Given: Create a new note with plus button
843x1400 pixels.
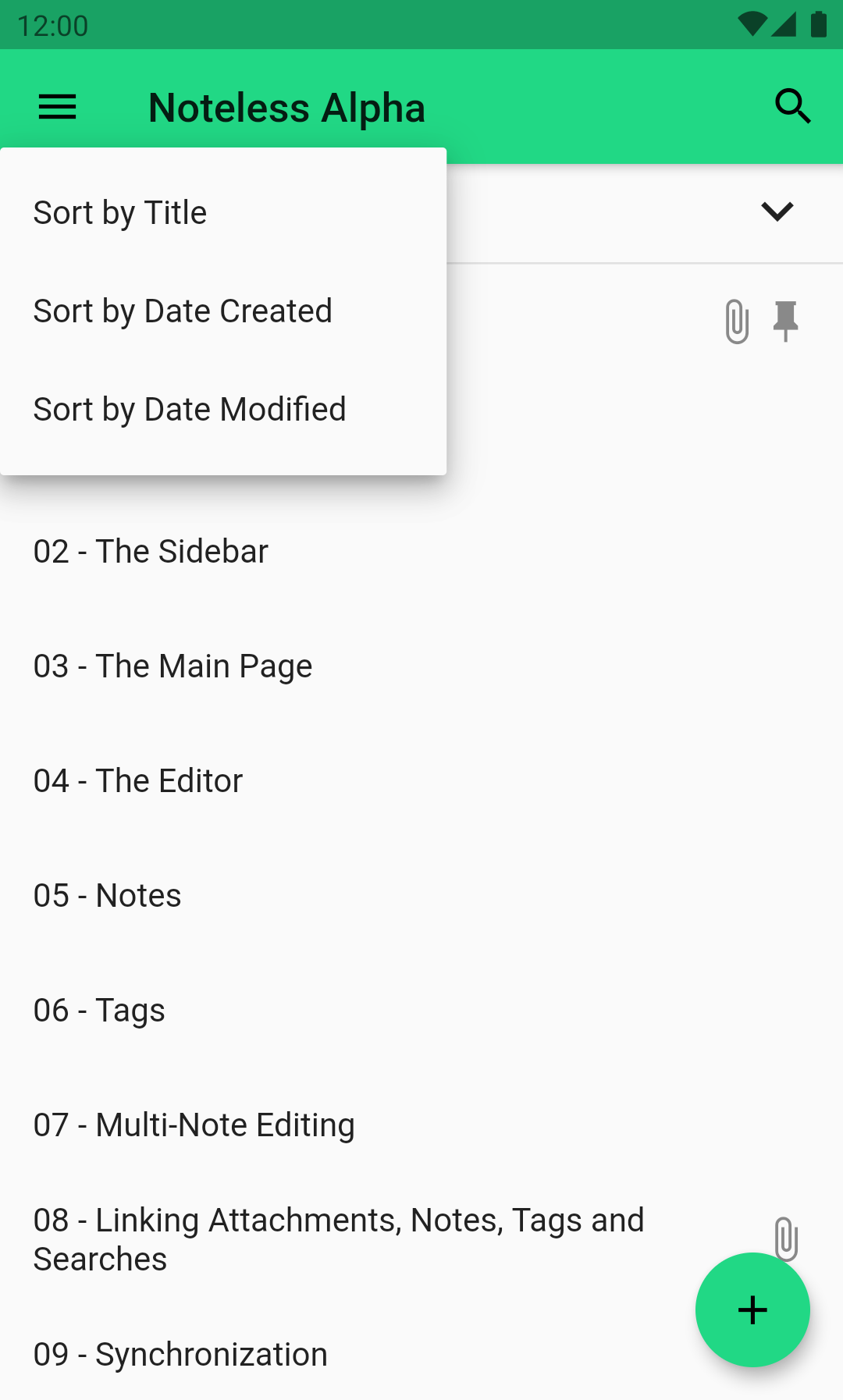Looking at the screenshot, I should pos(752,1309).
